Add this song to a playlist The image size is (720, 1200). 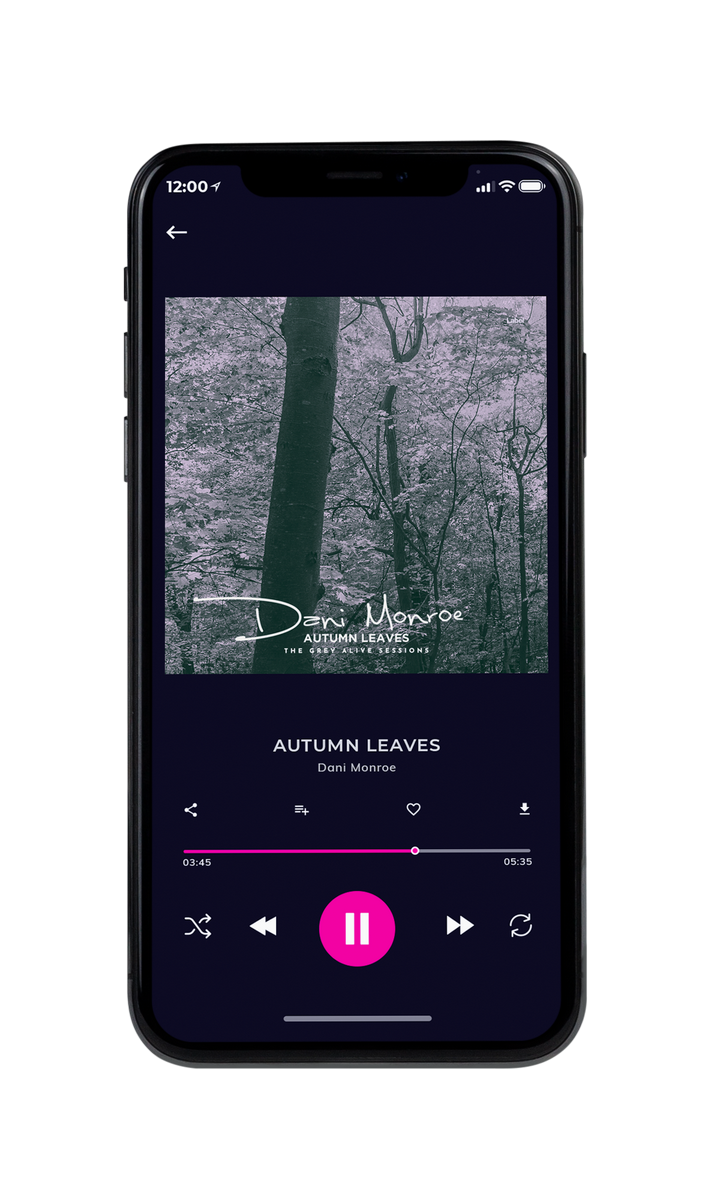[x=301, y=810]
